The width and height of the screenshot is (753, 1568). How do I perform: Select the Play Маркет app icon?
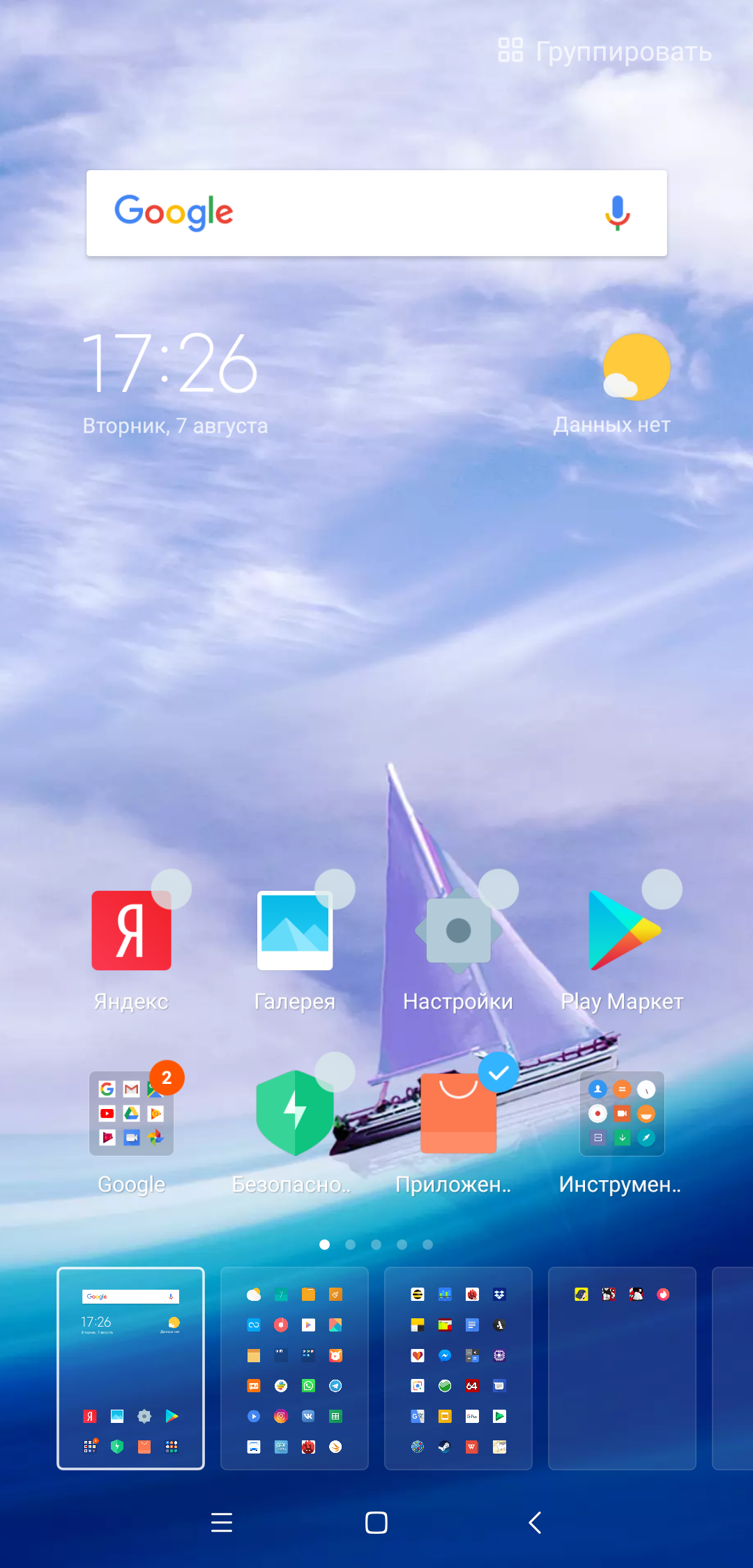click(623, 930)
